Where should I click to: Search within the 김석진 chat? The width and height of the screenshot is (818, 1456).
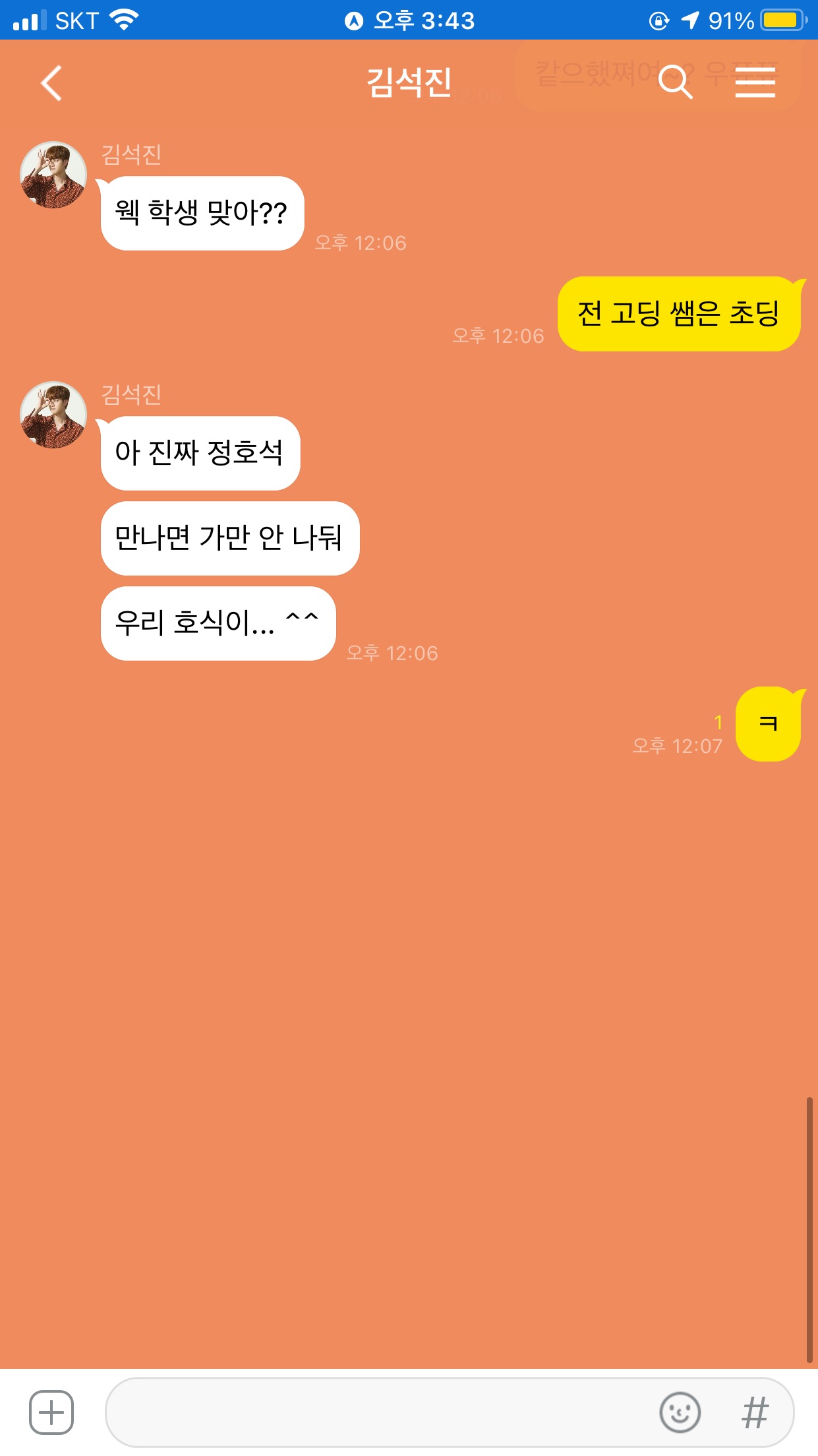pos(675,82)
